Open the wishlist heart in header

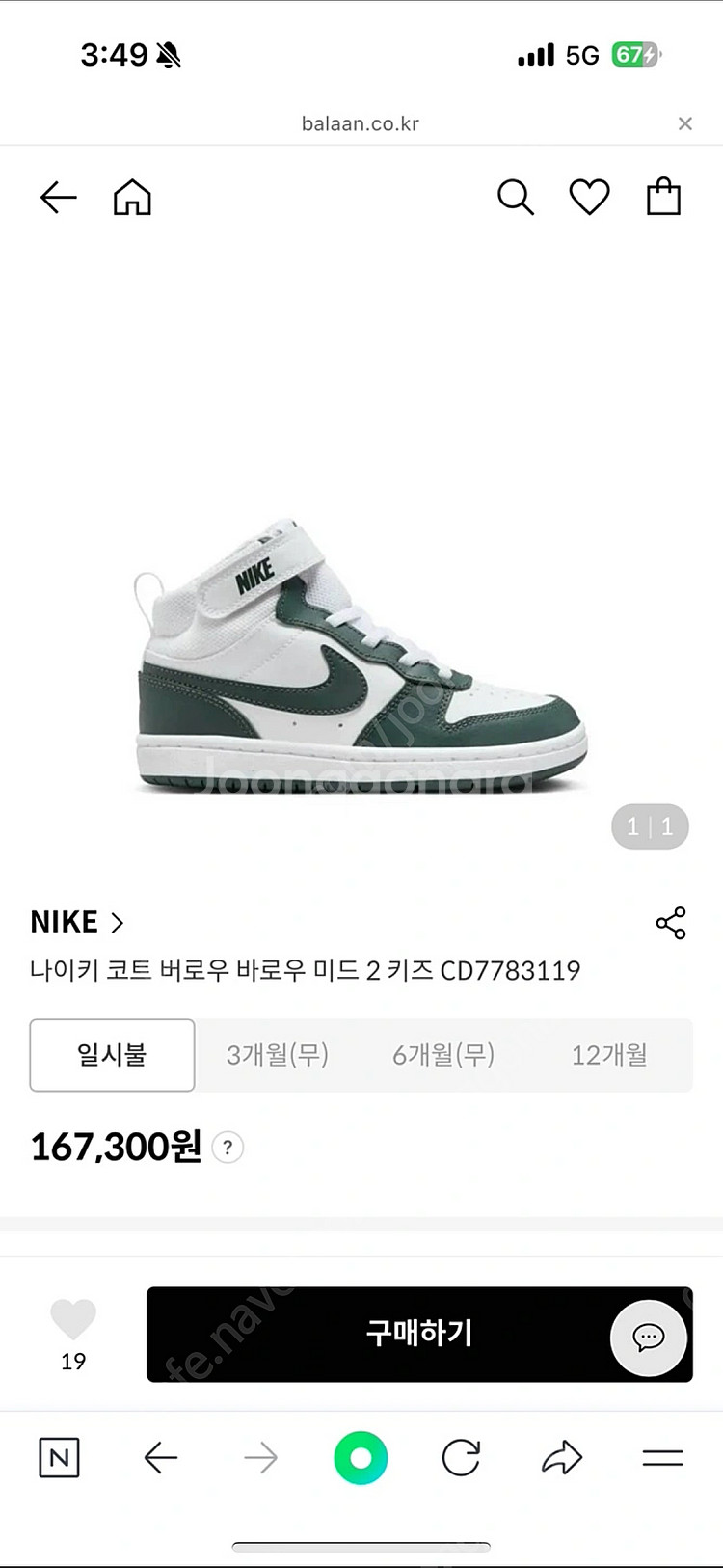point(589,198)
